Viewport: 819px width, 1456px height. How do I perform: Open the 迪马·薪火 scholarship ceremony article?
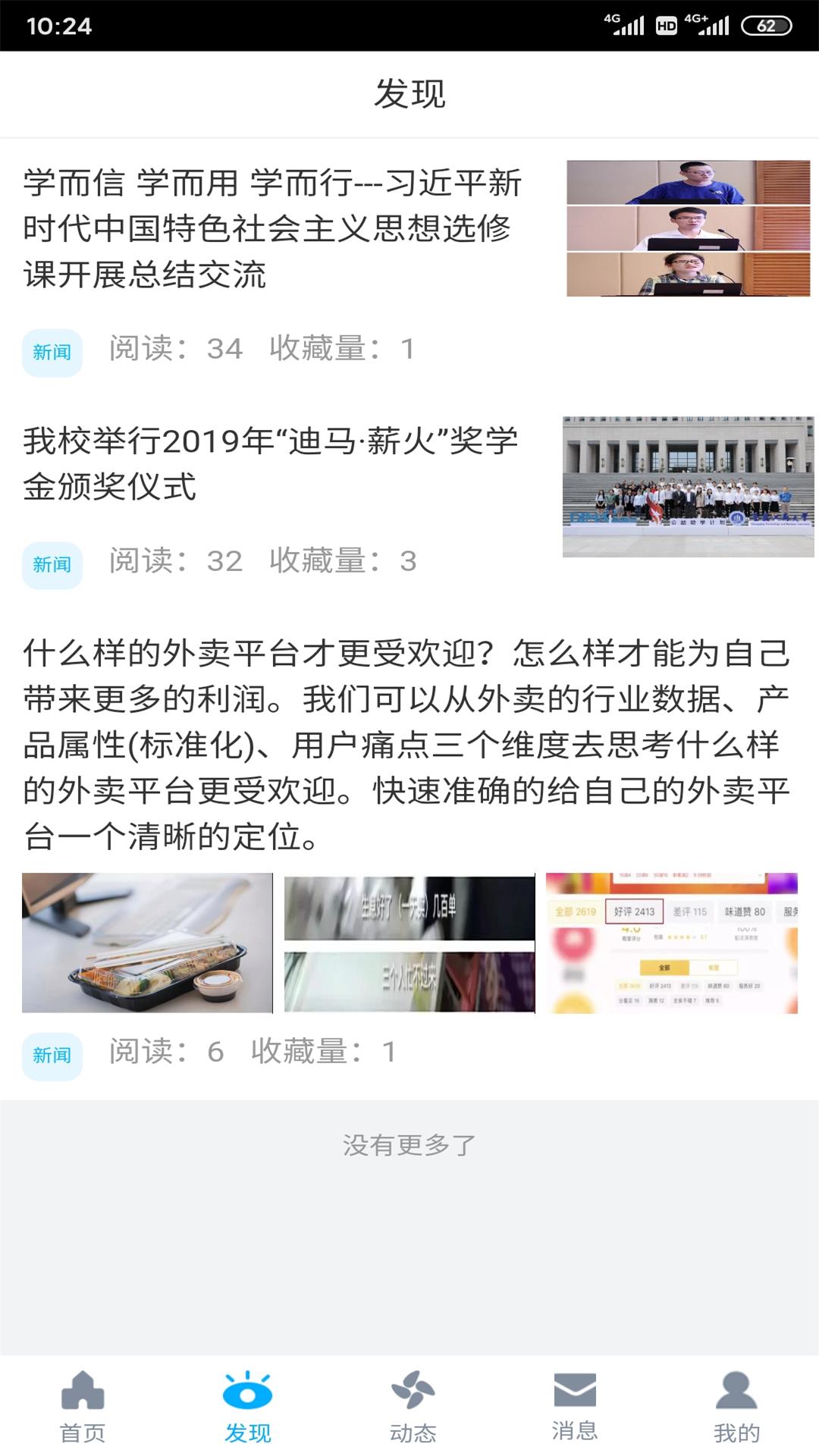[x=270, y=463]
